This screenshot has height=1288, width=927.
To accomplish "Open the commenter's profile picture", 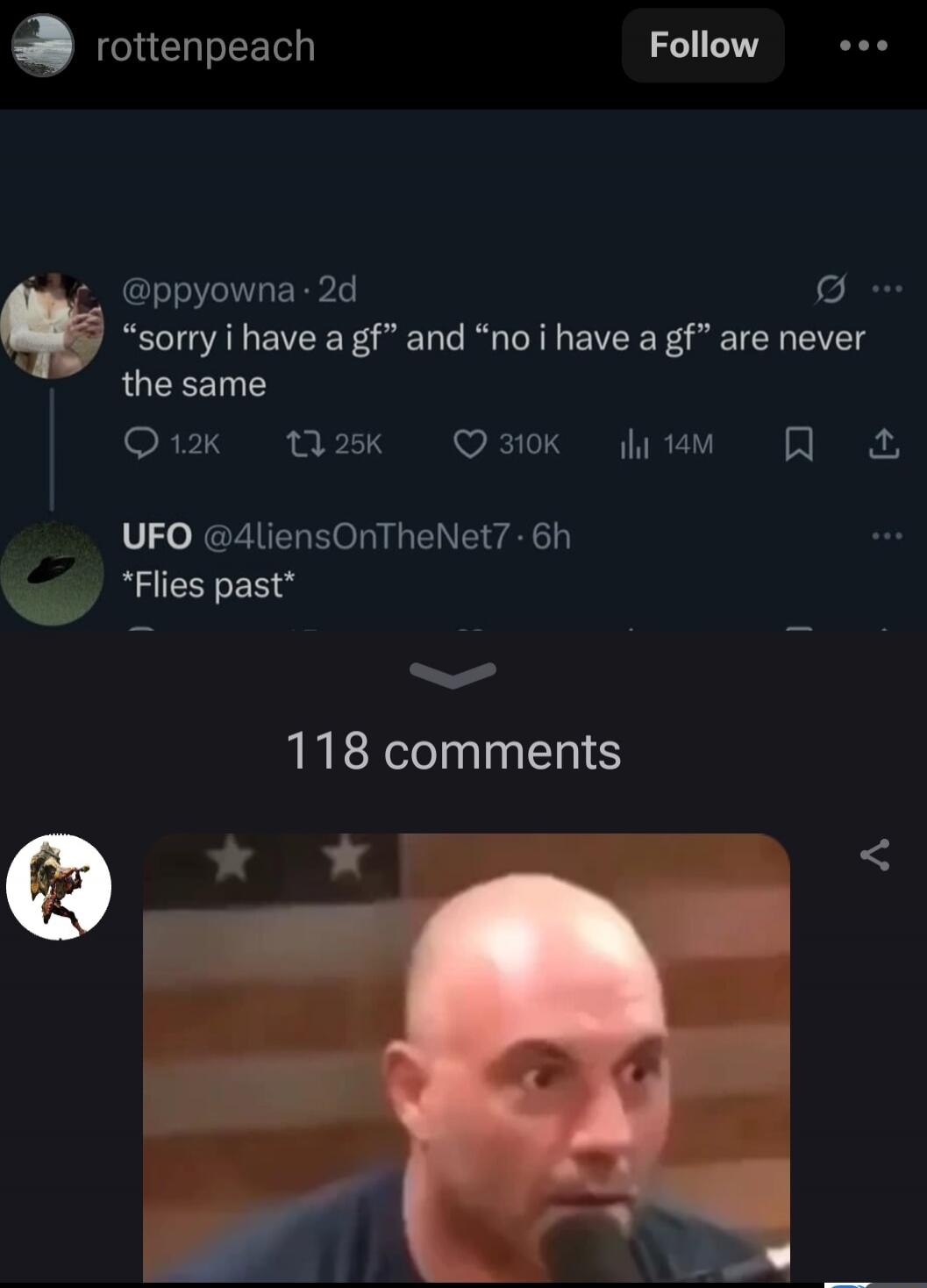I will point(59,886).
